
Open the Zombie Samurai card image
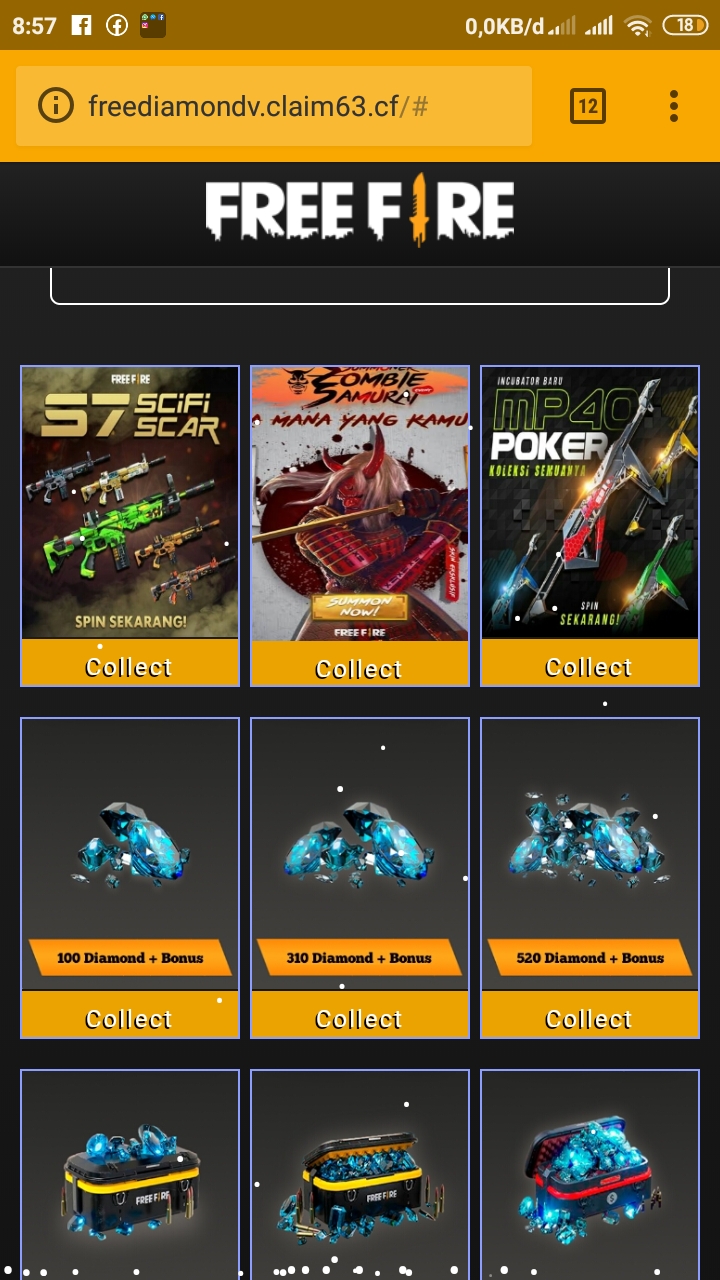360,502
